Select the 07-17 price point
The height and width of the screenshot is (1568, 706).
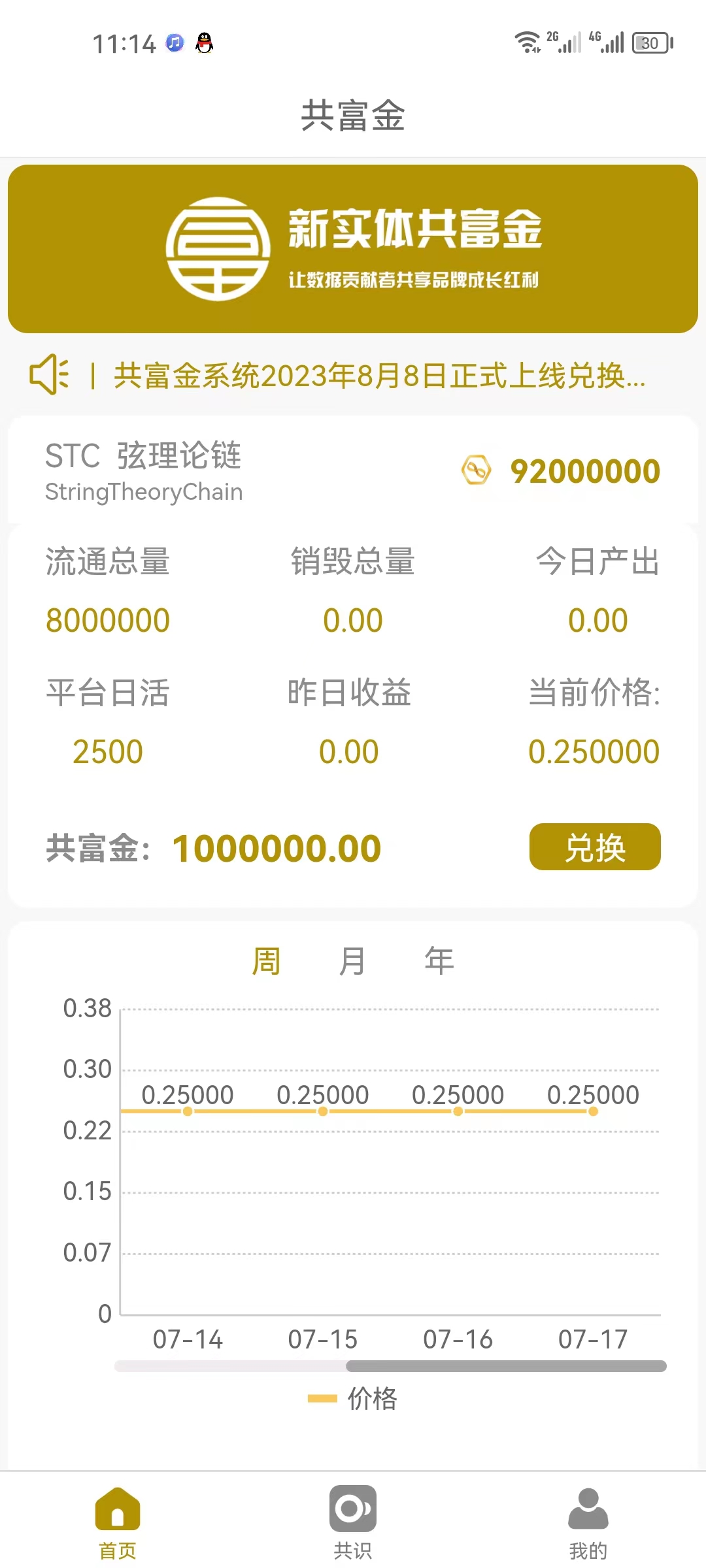(593, 1111)
